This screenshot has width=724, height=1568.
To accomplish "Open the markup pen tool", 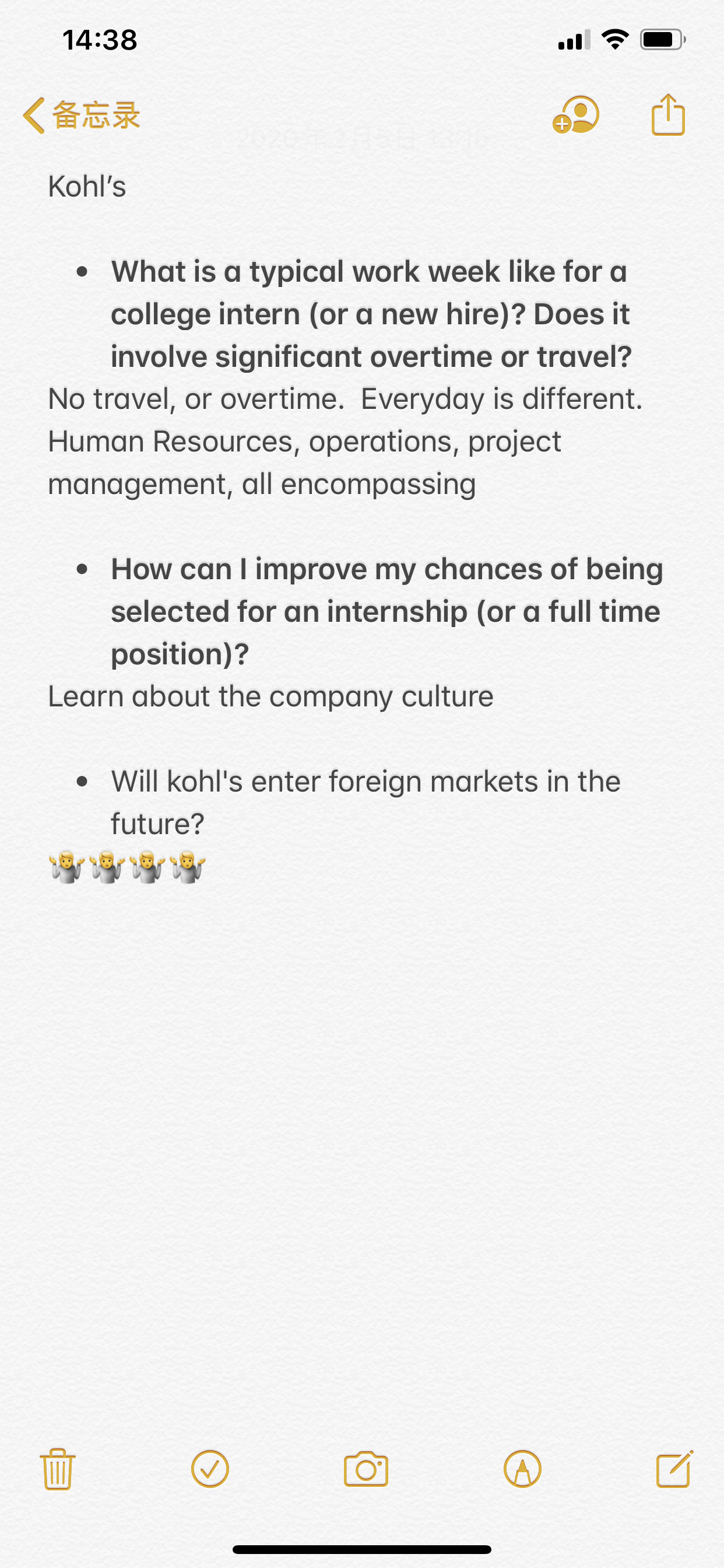I will pyautogui.click(x=523, y=1469).
